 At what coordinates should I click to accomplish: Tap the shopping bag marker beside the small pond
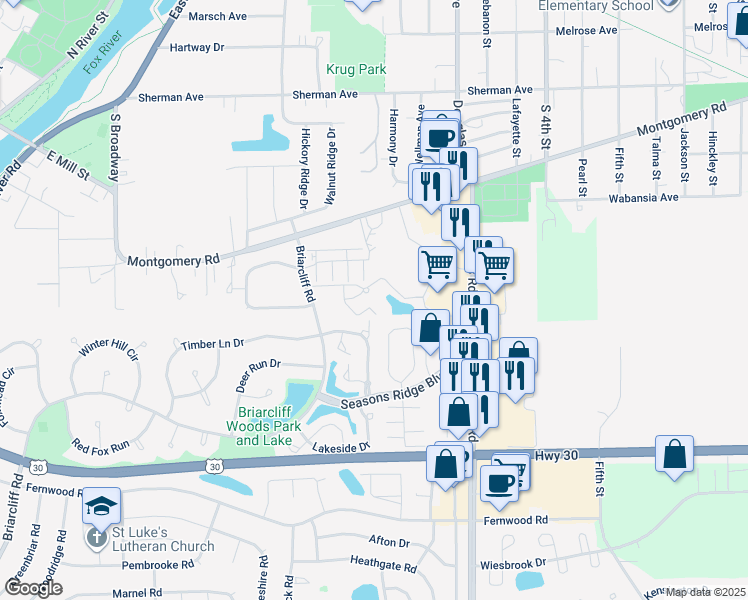click(430, 331)
